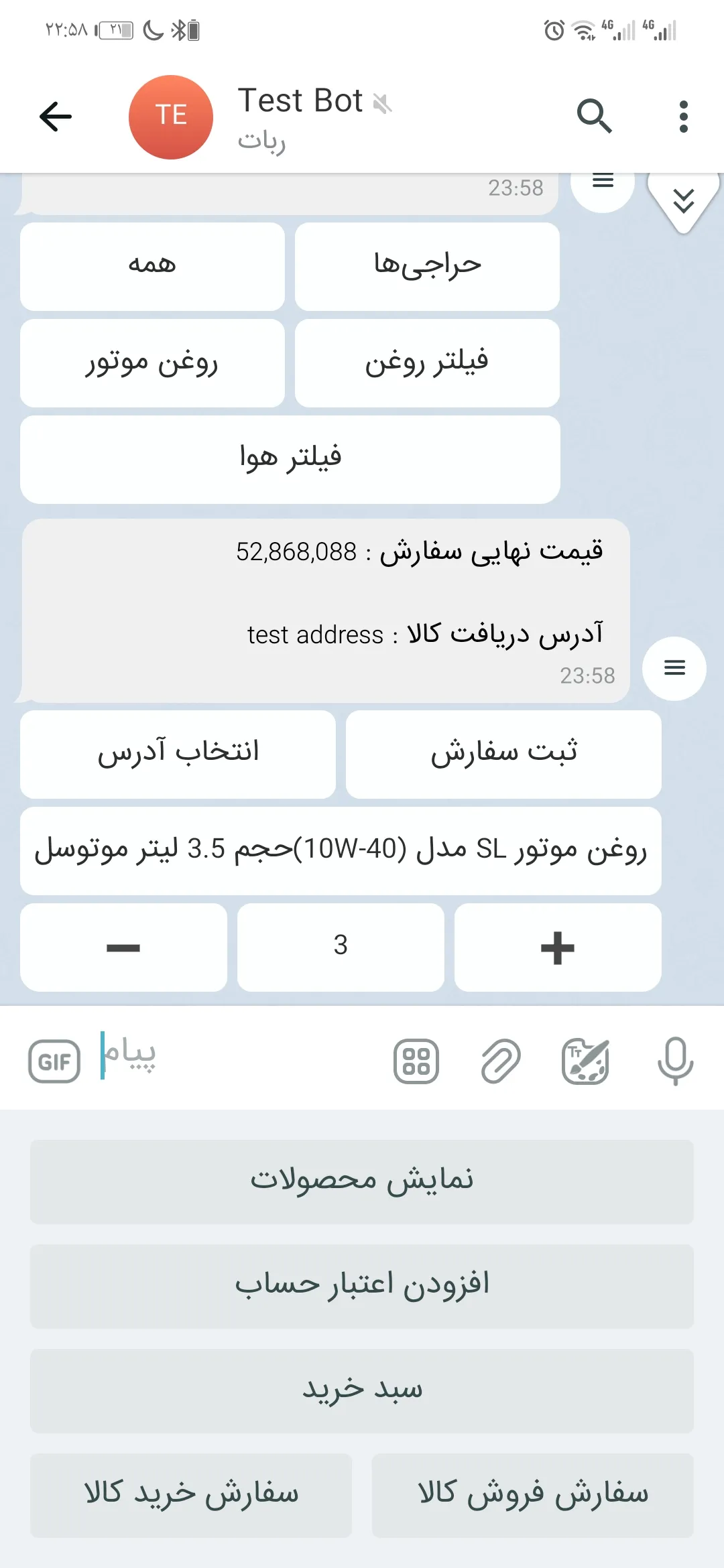This screenshot has width=724, height=1568.
Task: Record a voice message with microphone
Action: (675, 1061)
